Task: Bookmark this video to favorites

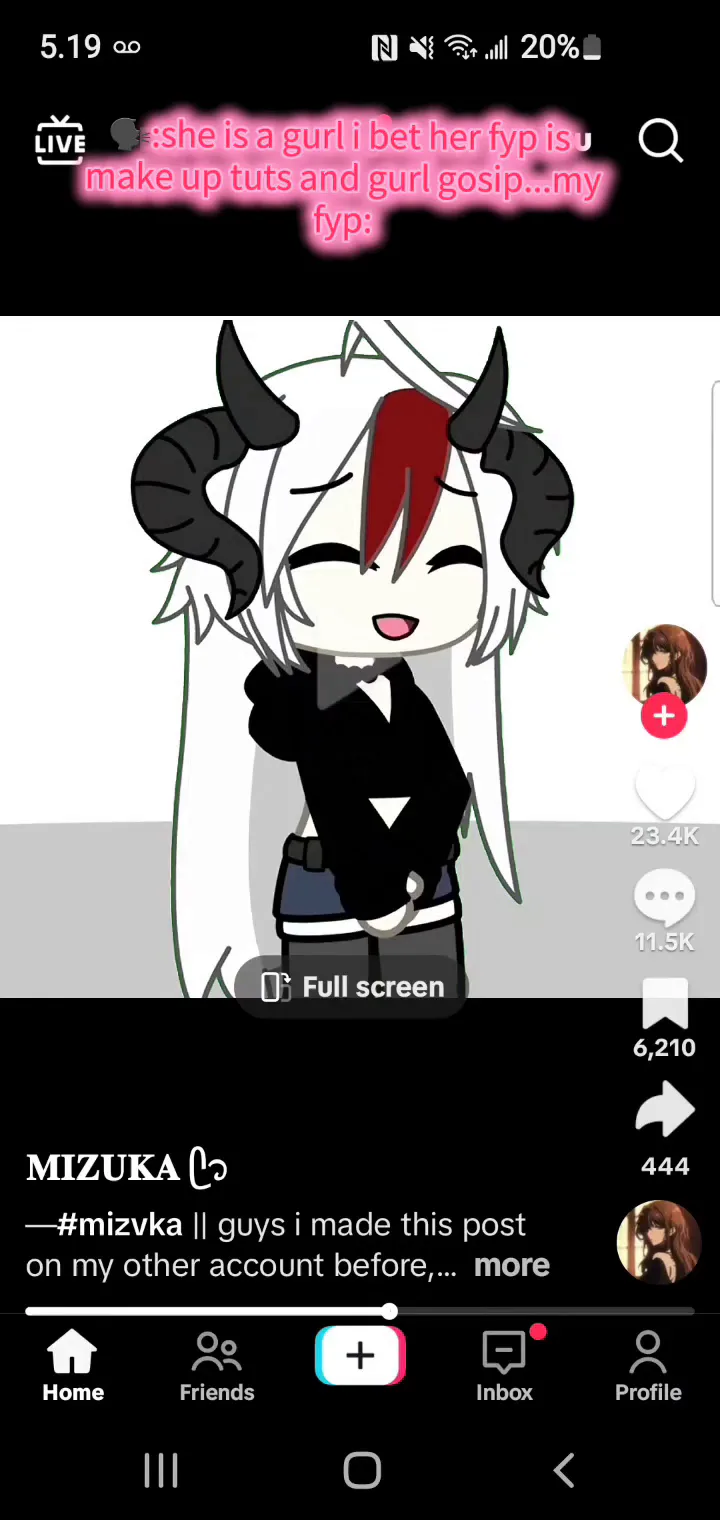Action: (664, 1005)
